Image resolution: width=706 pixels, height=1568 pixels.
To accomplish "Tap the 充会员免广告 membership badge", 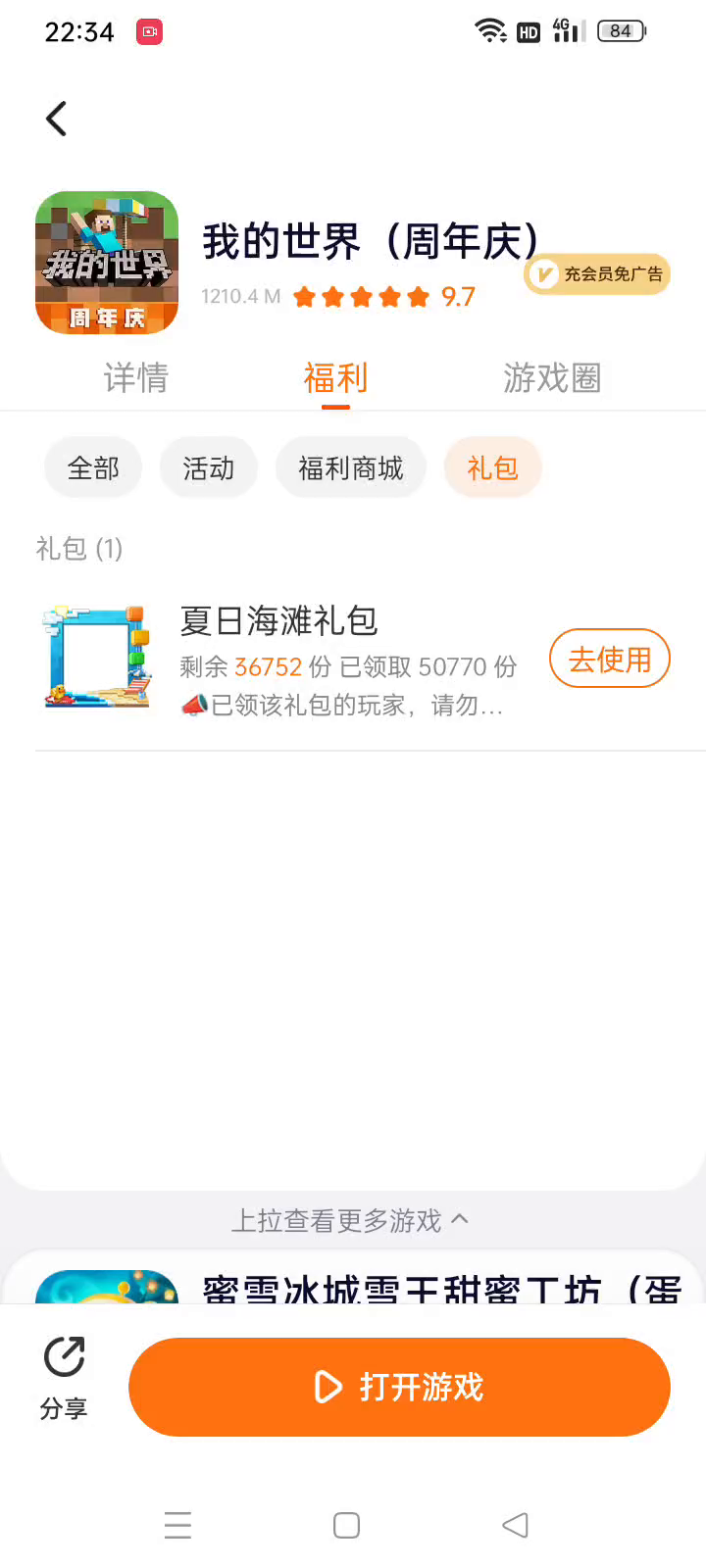I will pyautogui.click(x=597, y=274).
